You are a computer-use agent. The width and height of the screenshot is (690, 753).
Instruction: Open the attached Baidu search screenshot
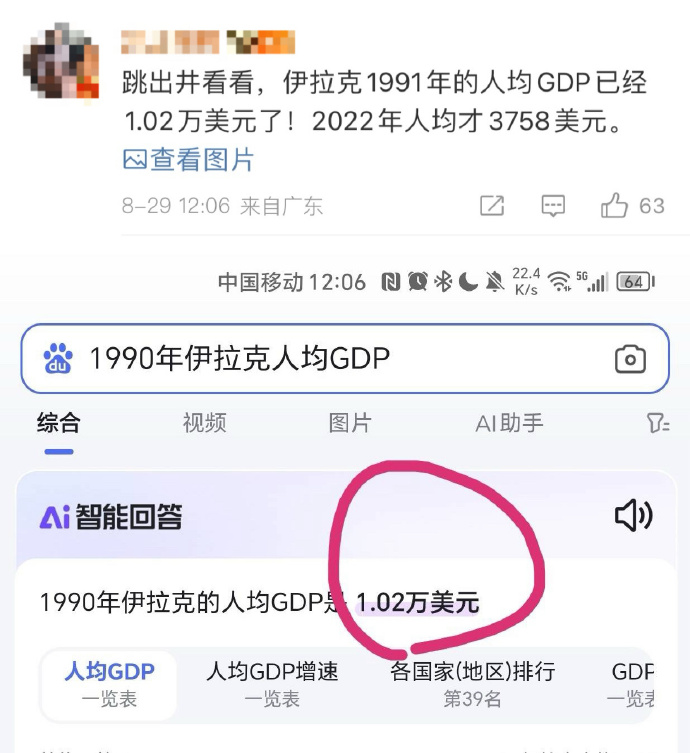point(345,500)
